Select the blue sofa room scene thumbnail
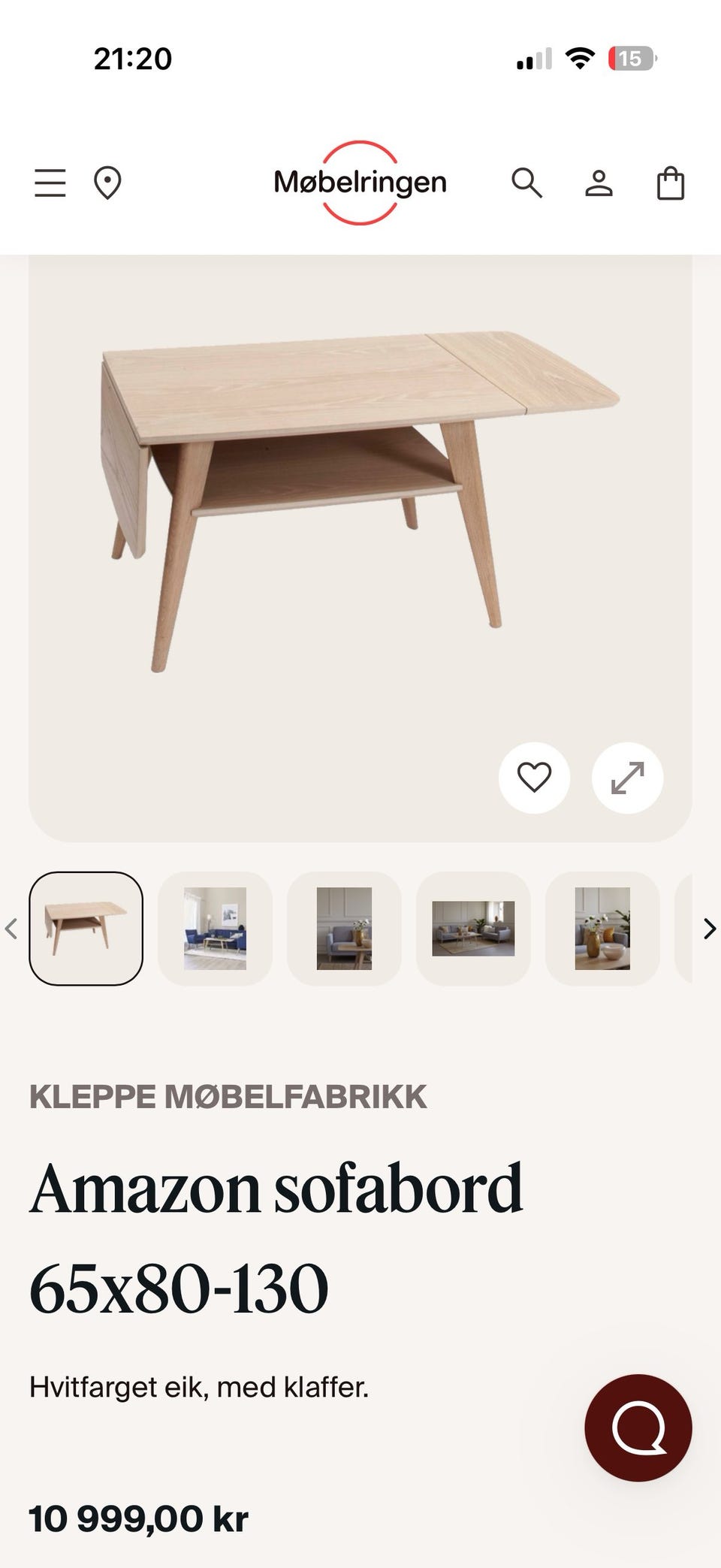Screen dimensions: 721x1568 (x=216, y=929)
